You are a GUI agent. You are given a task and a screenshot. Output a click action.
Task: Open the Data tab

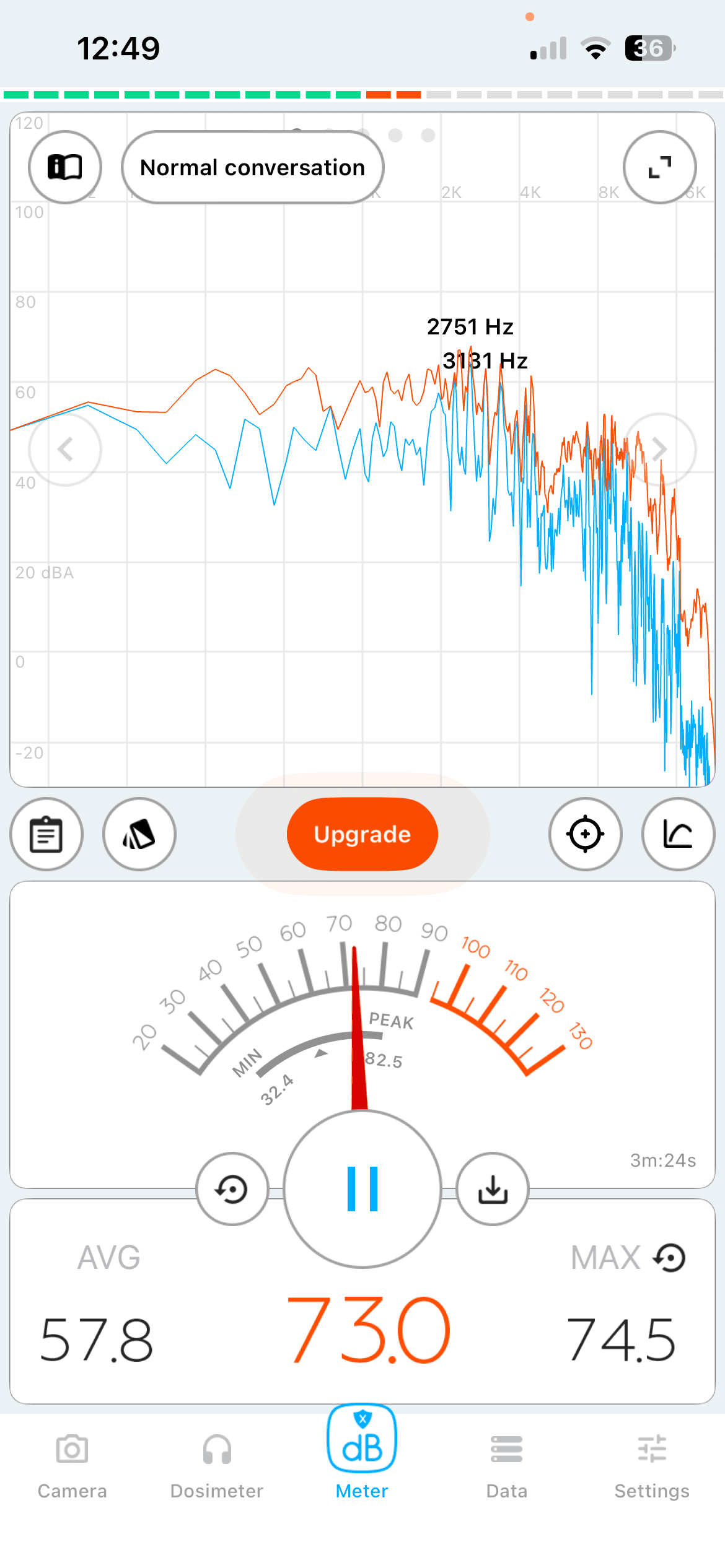click(x=507, y=1466)
